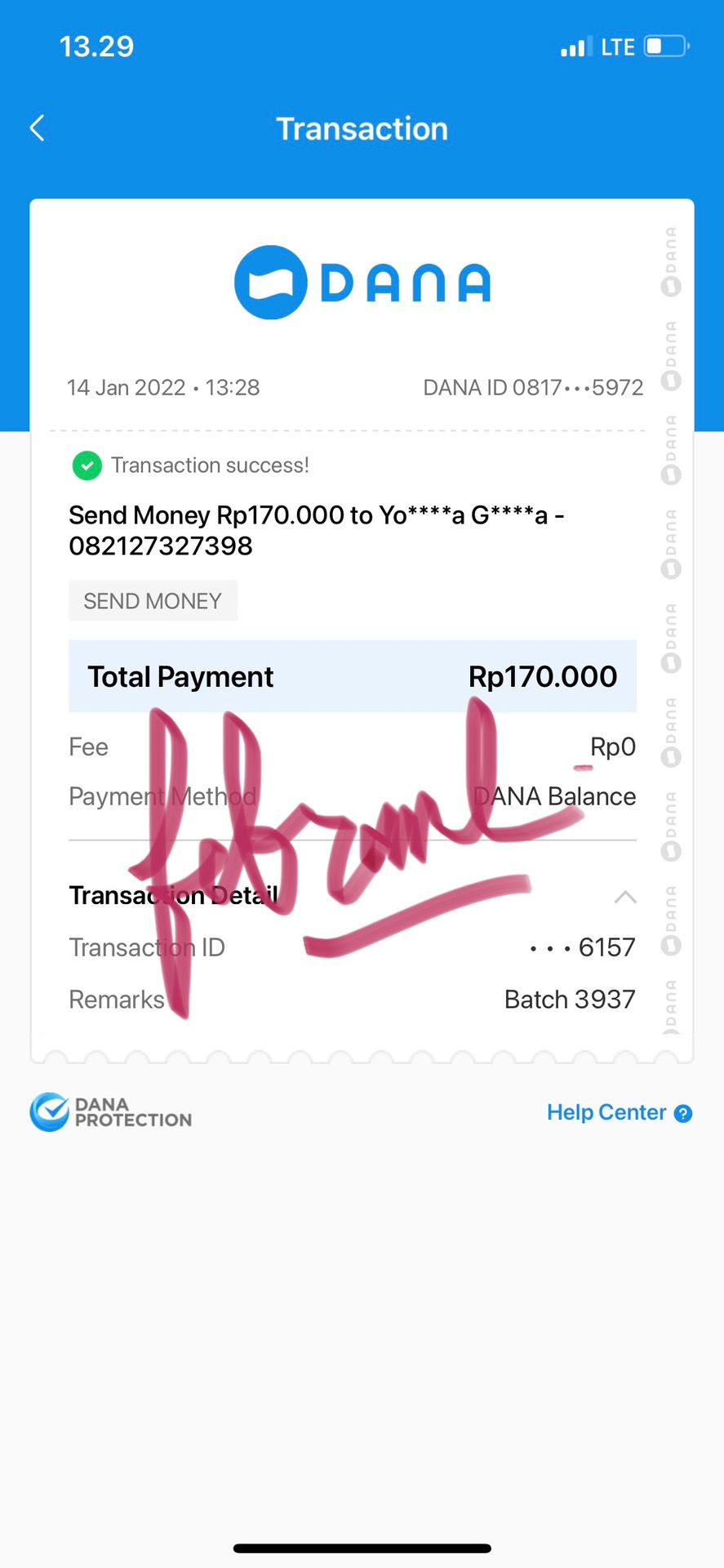Go back from the Transaction screen
The height and width of the screenshot is (1568, 724).
[x=38, y=128]
